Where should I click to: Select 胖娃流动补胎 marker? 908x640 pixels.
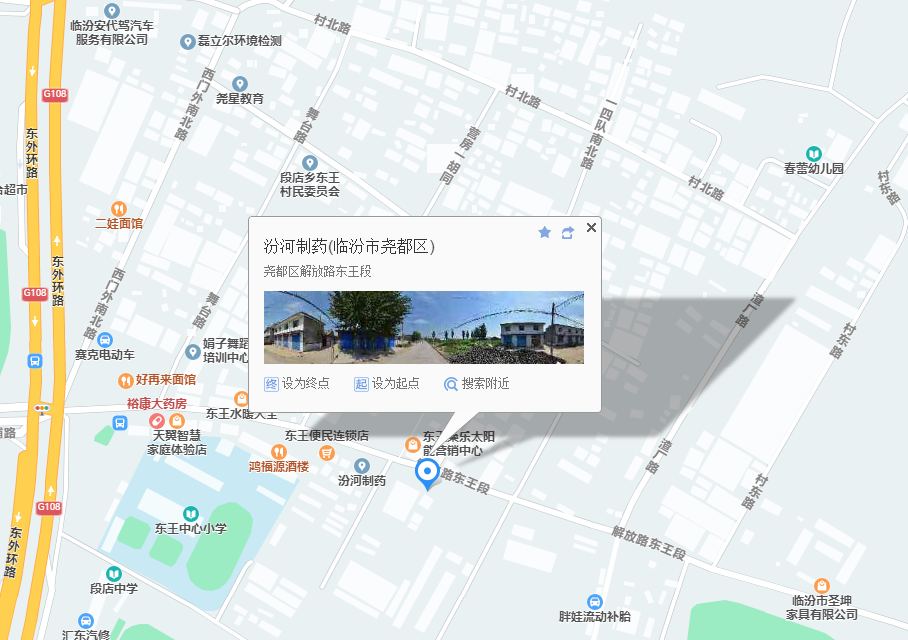tap(595, 601)
